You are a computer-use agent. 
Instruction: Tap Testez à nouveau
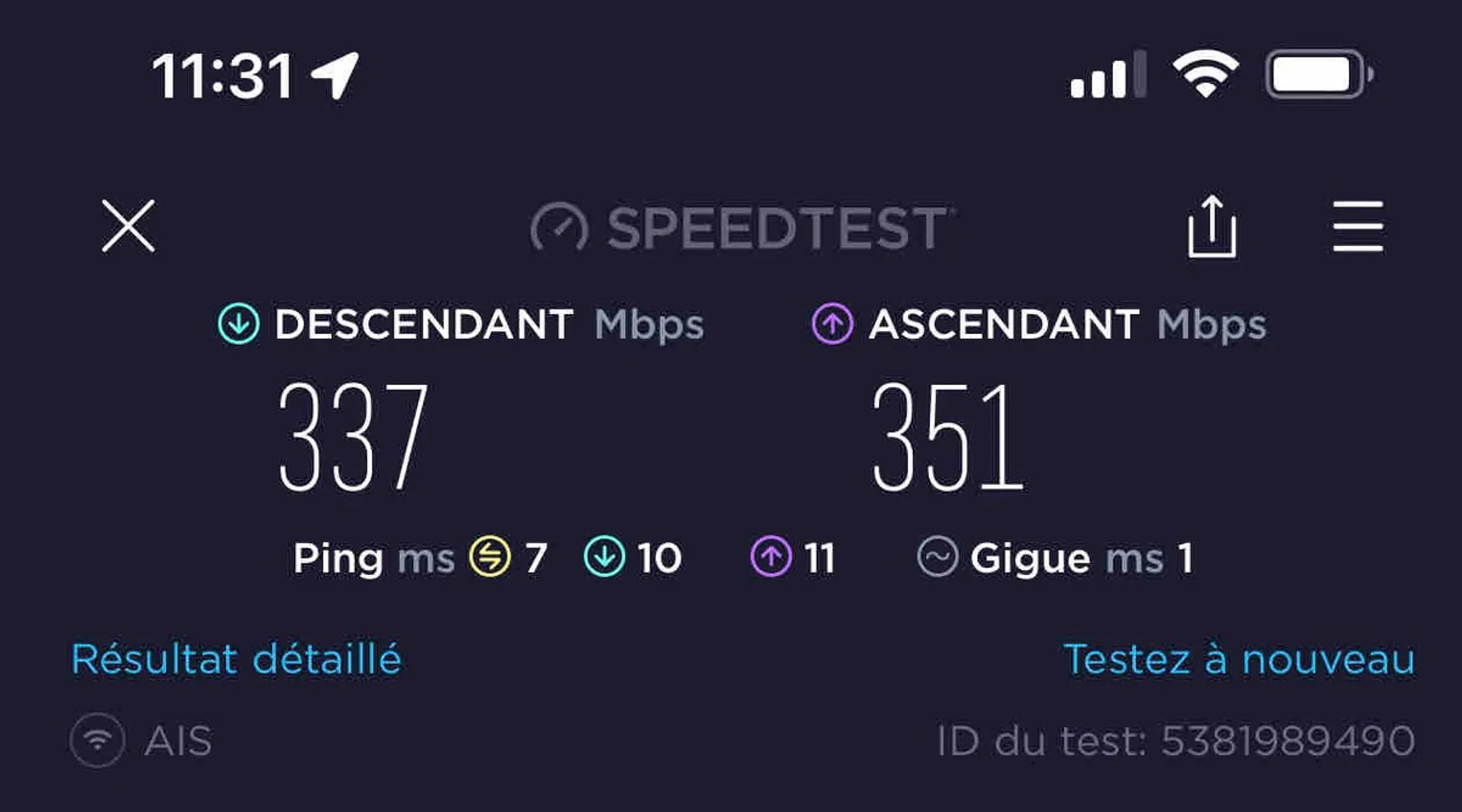point(1239,659)
